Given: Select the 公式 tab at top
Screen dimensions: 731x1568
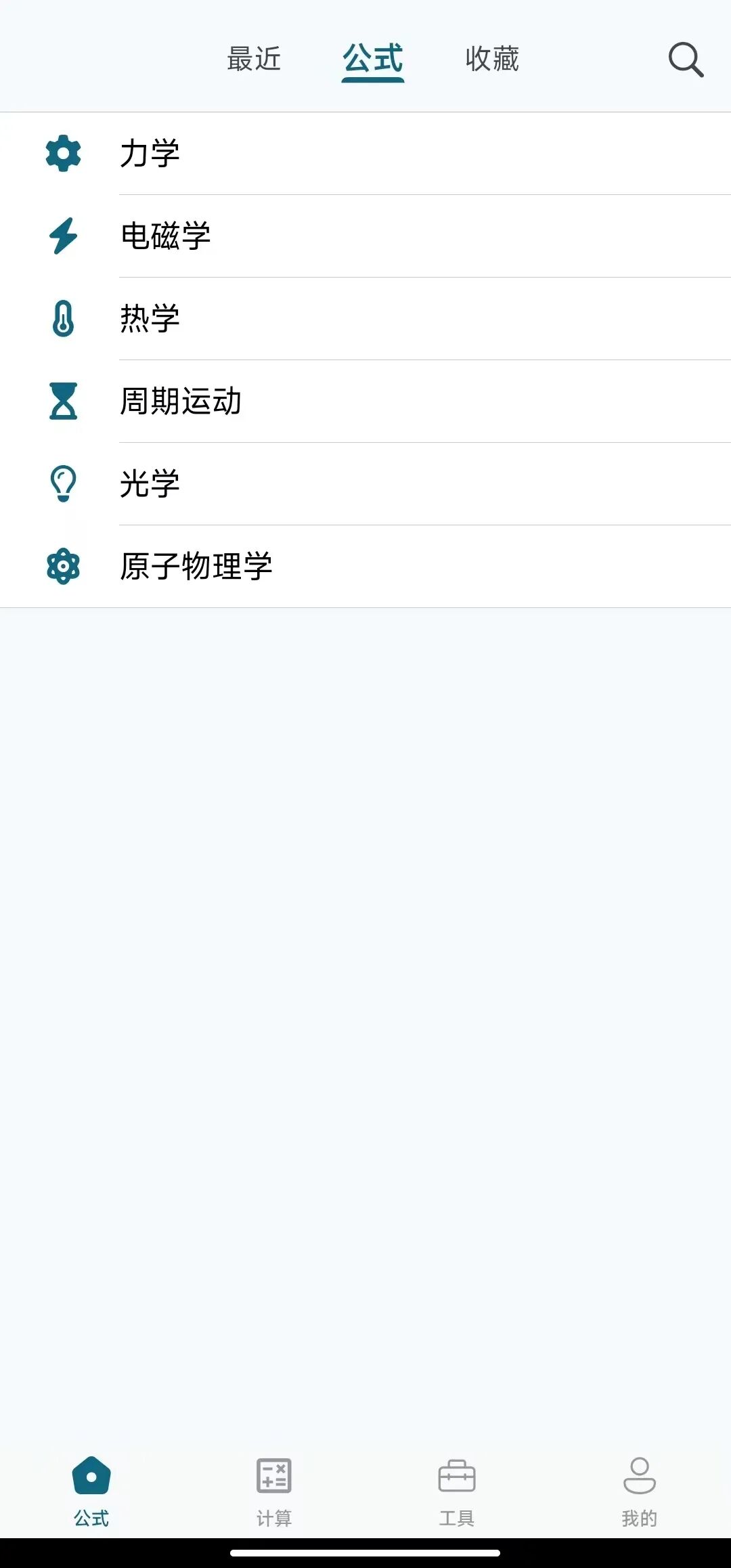Looking at the screenshot, I should [373, 60].
